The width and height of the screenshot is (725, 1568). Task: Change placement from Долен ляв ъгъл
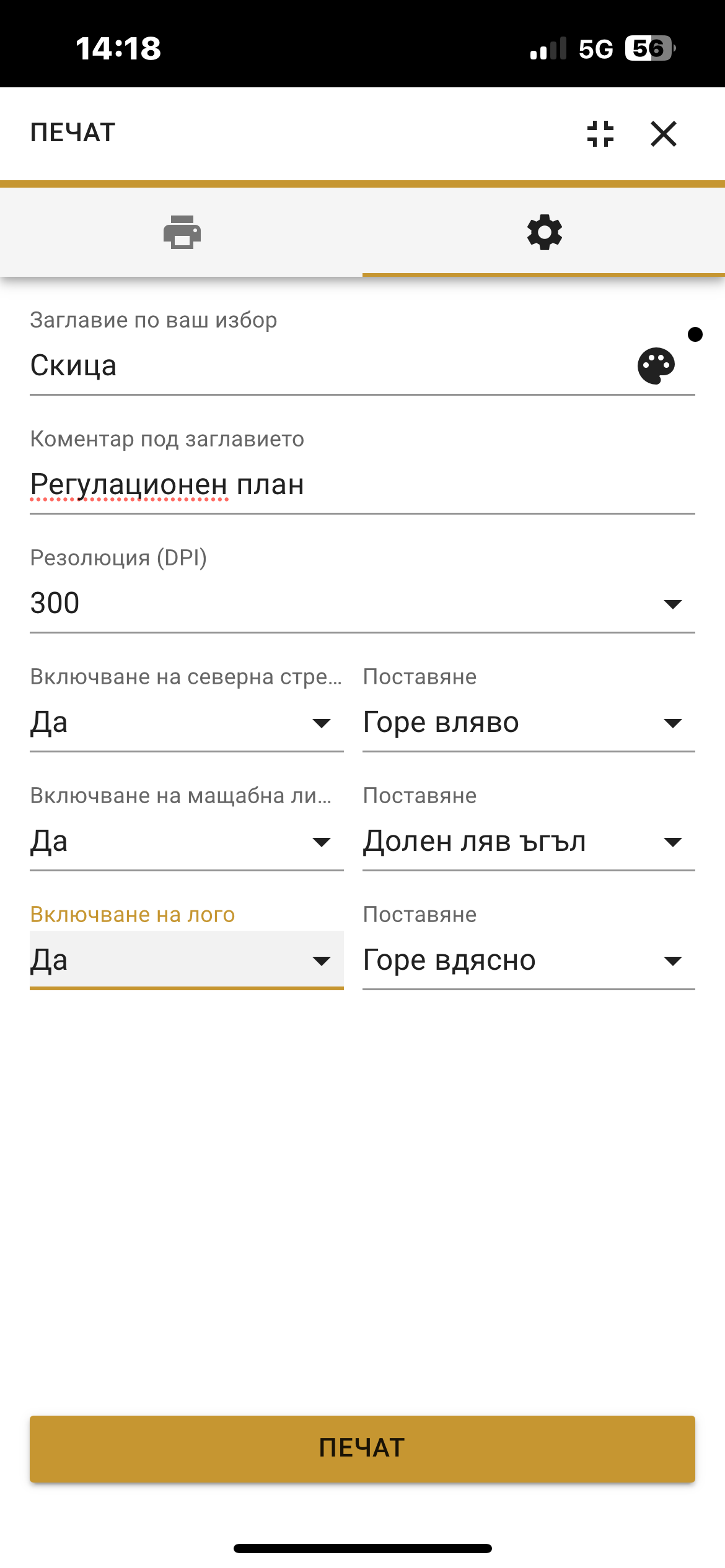[x=529, y=841]
